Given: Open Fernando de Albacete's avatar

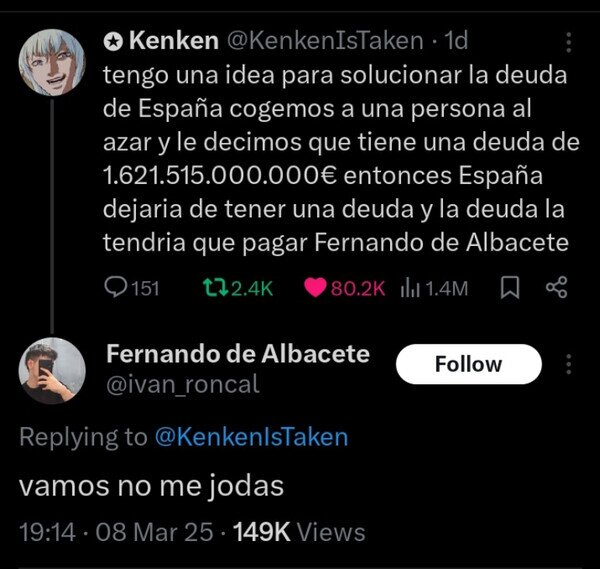Looking at the screenshot, I should tap(52, 370).
